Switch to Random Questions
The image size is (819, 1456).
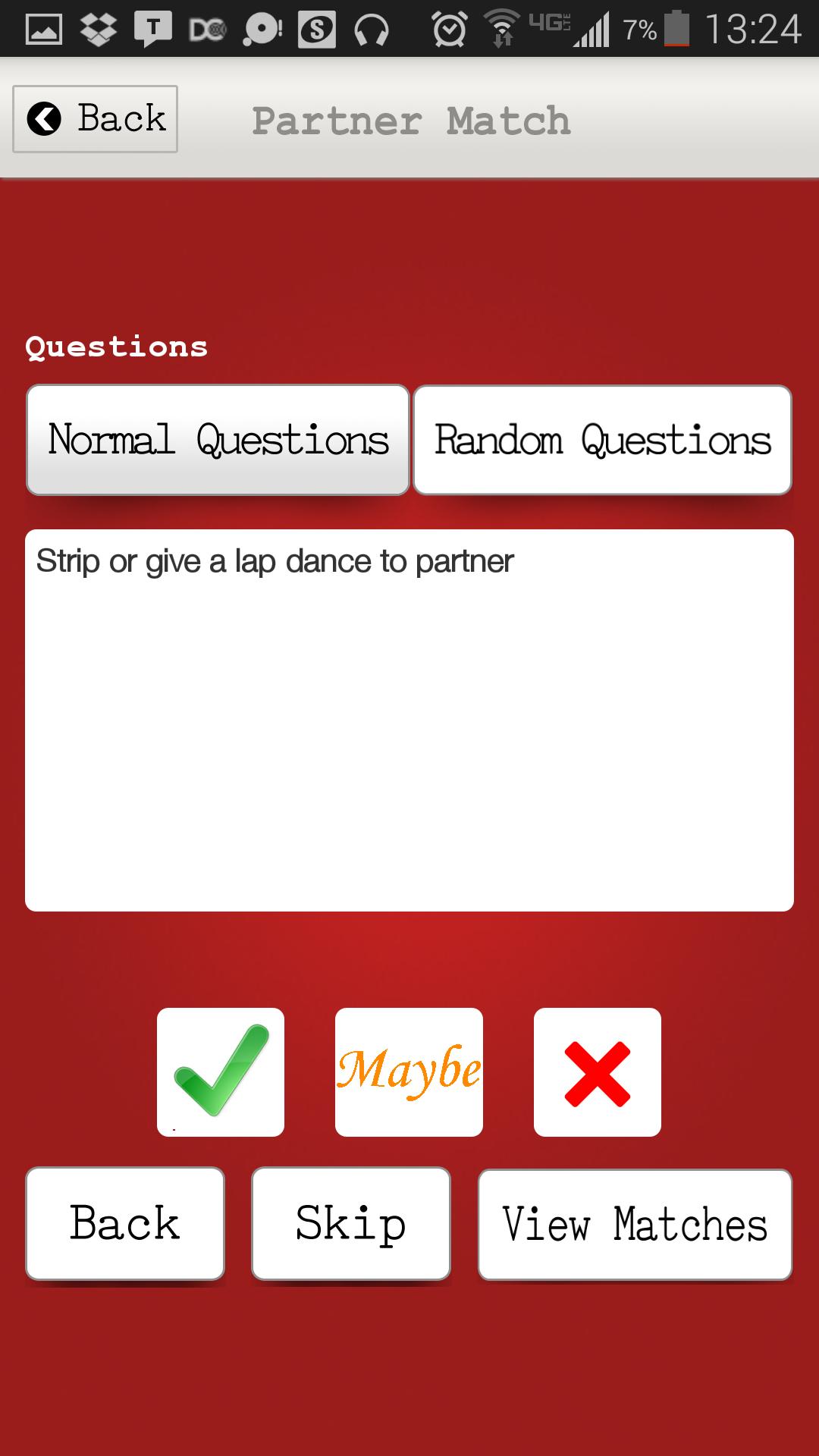tap(602, 440)
